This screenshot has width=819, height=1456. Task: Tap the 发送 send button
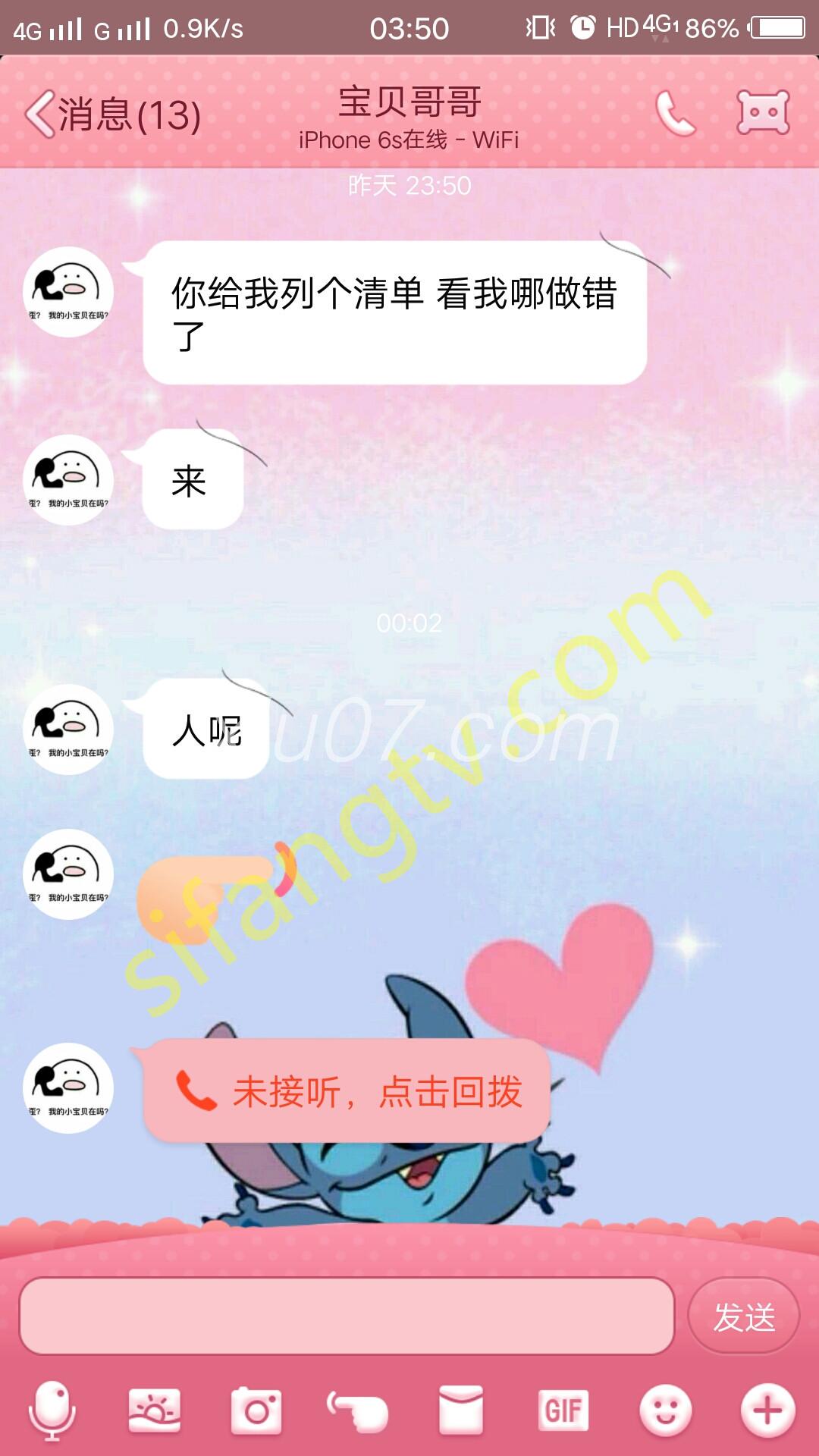(x=743, y=1316)
